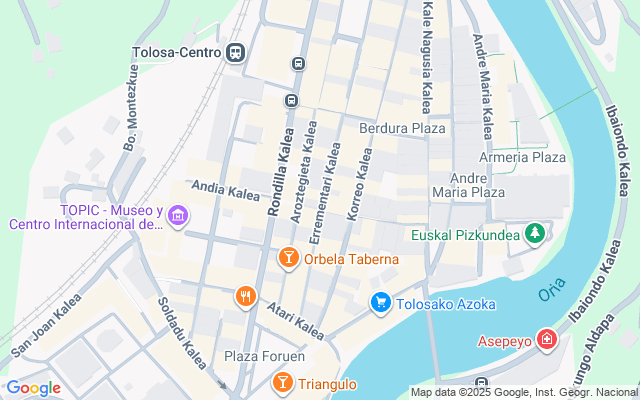Tap the Orbela Taberna bar pin
Image resolution: width=640 pixels, height=400 pixels.
click(x=288, y=259)
